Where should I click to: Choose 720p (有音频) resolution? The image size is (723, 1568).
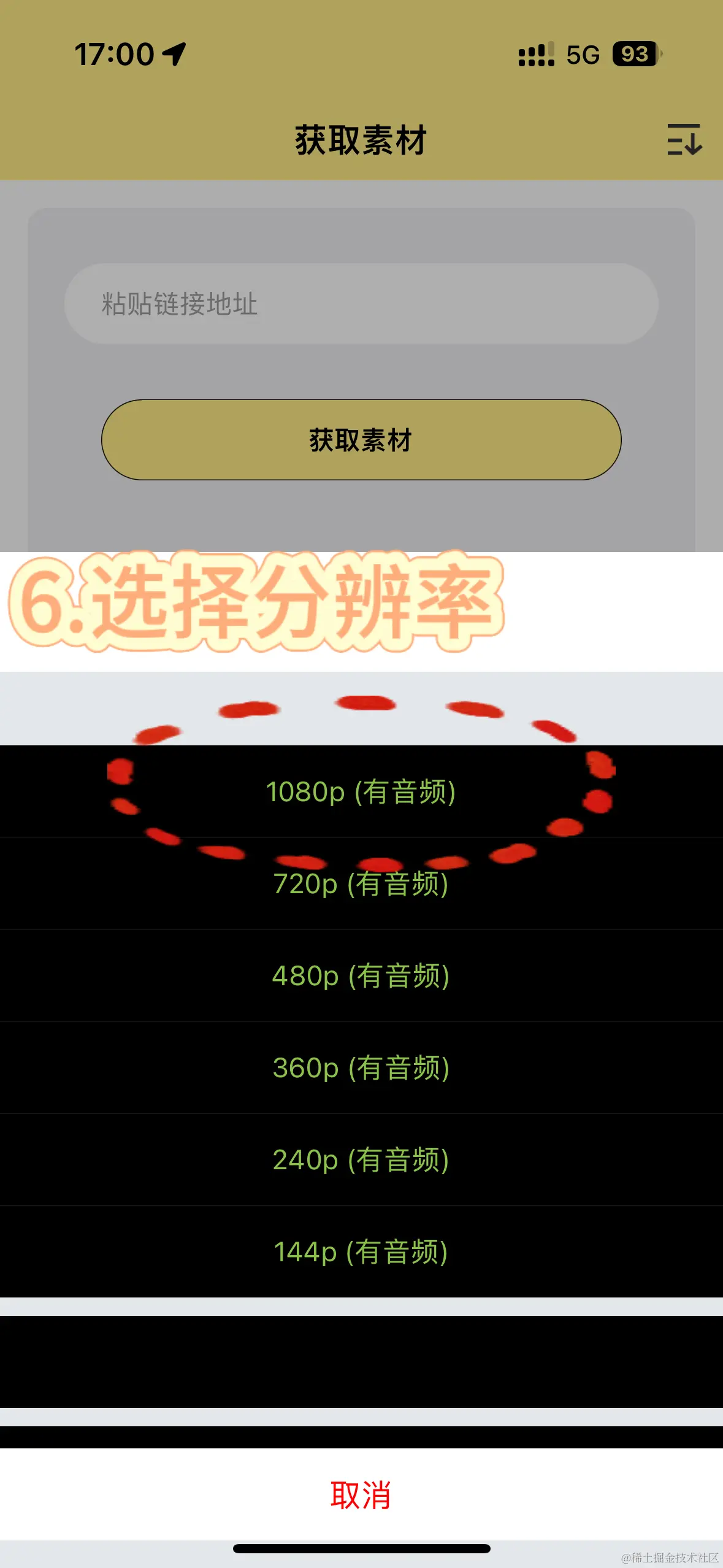(361, 883)
